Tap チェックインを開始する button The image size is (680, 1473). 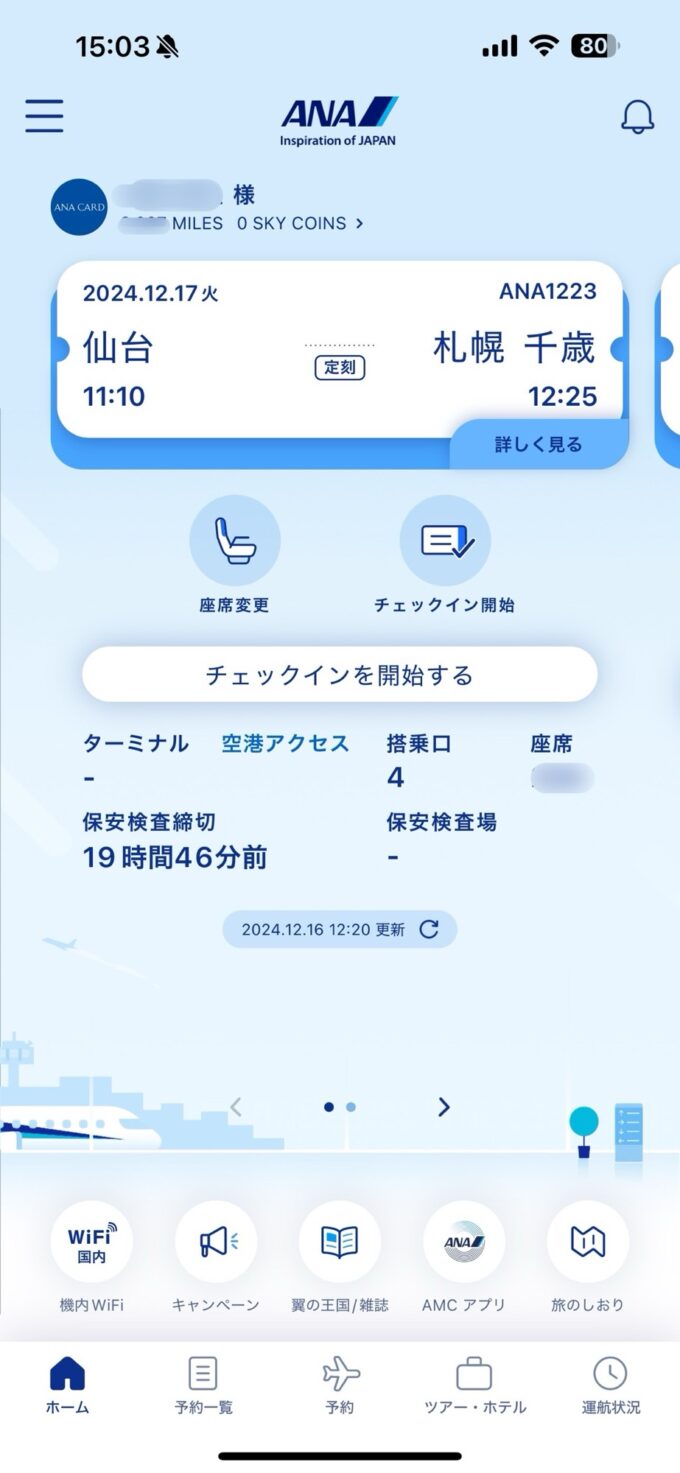339,675
